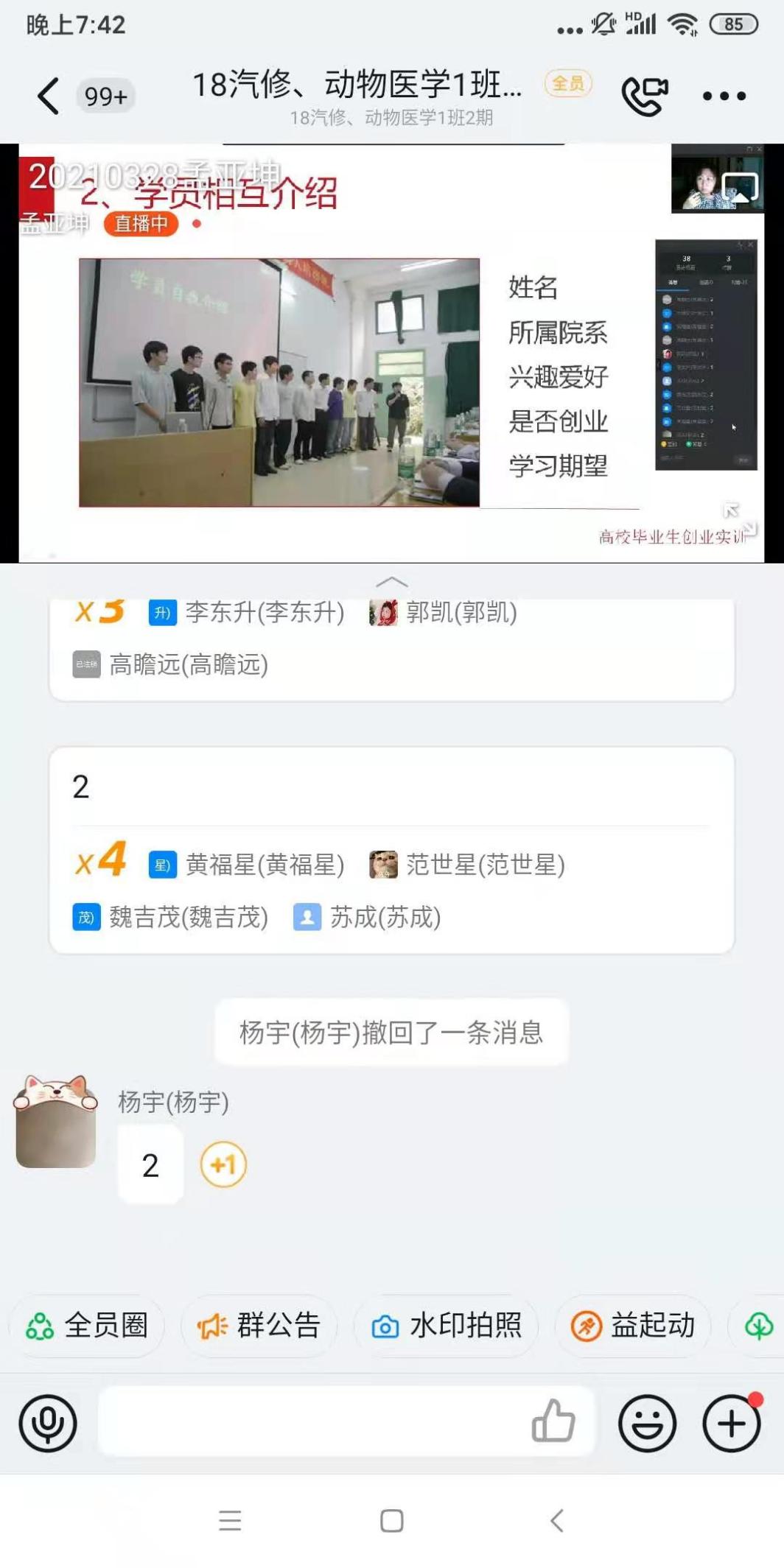Start a group video call
This screenshot has width=784, height=1568.
[x=644, y=96]
